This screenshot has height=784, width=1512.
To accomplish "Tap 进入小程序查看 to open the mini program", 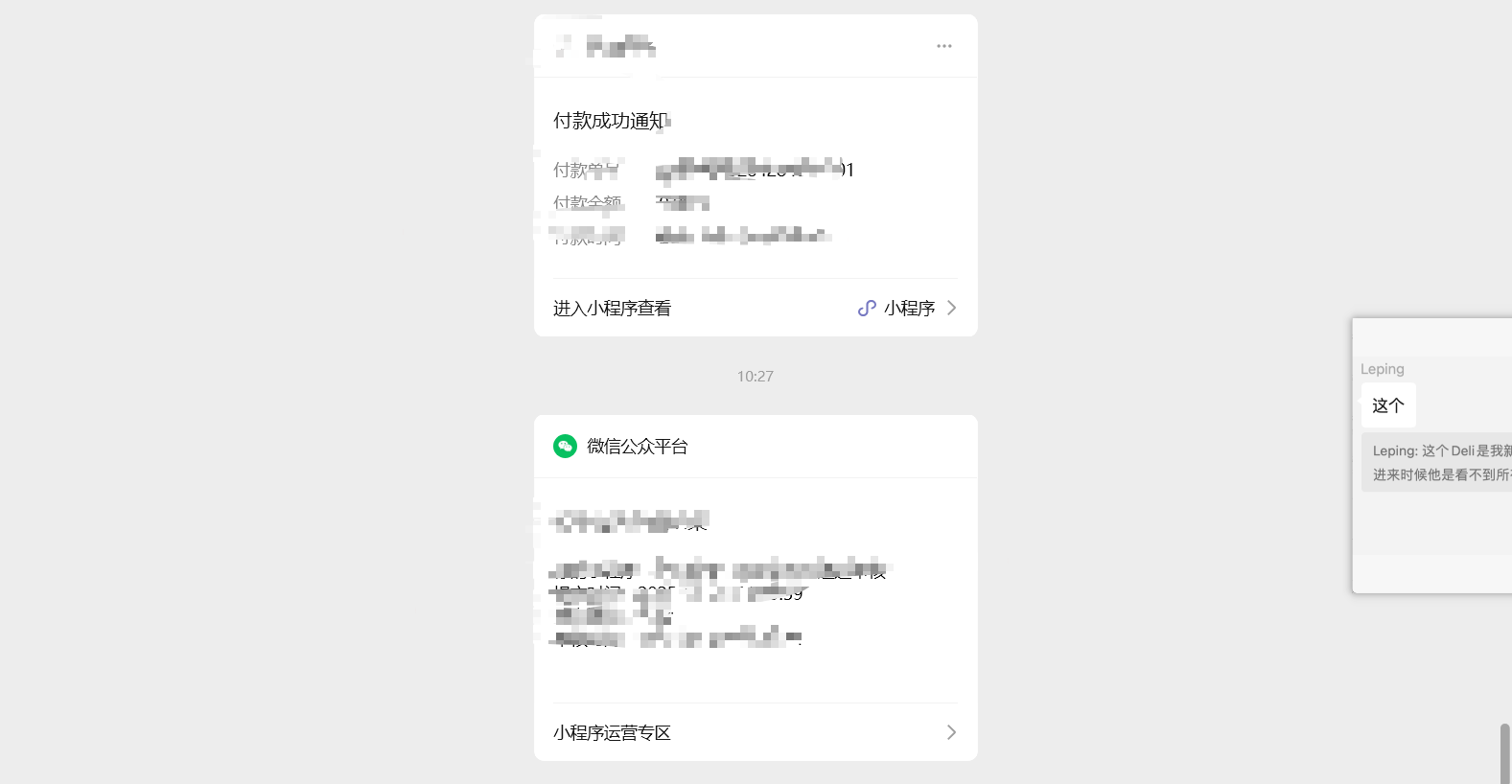I will [x=612, y=309].
